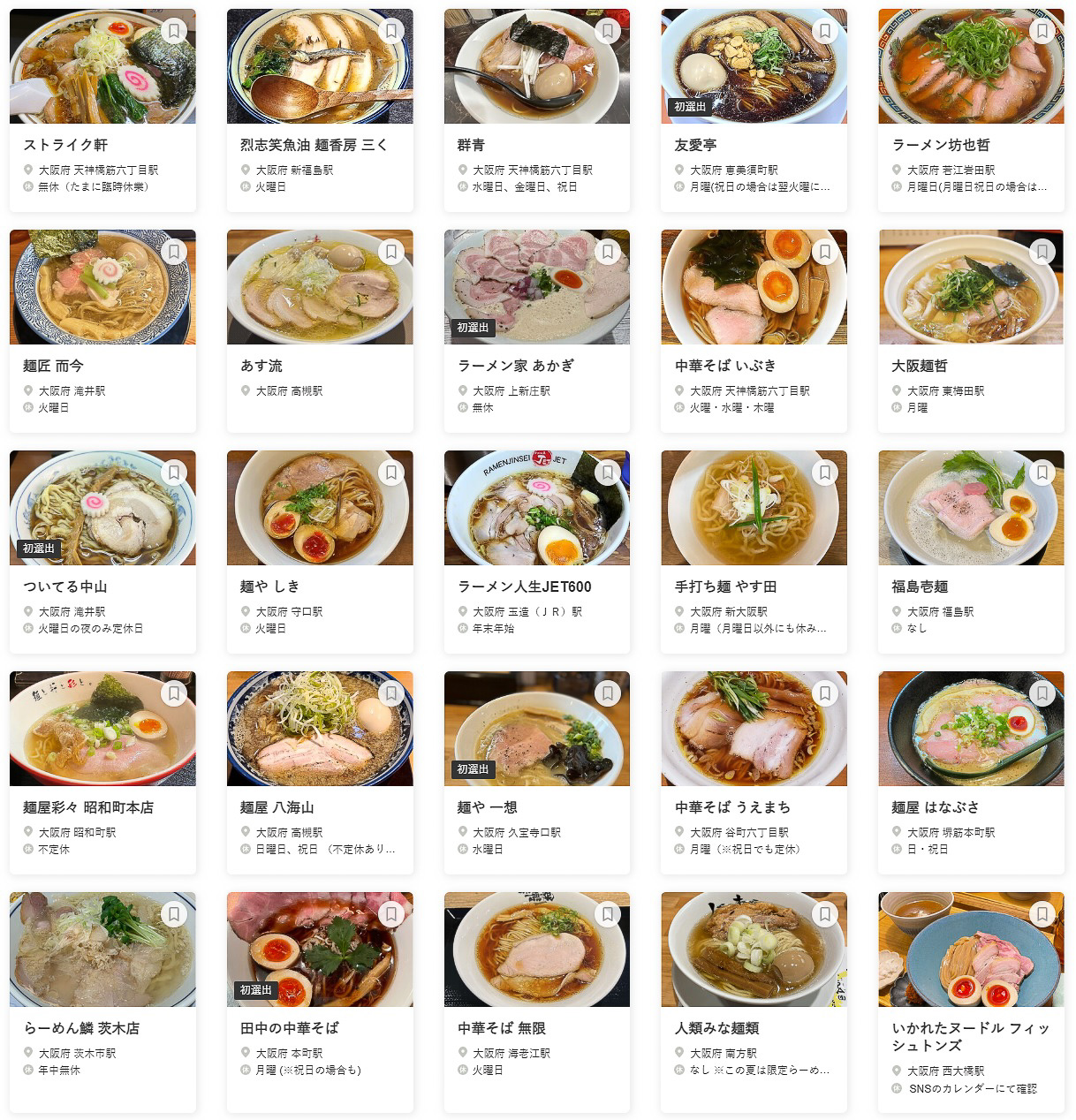This screenshot has width=1076, height=1120.
Task: Toggle the bookmark on 福島壱麺 card
Action: [1042, 472]
